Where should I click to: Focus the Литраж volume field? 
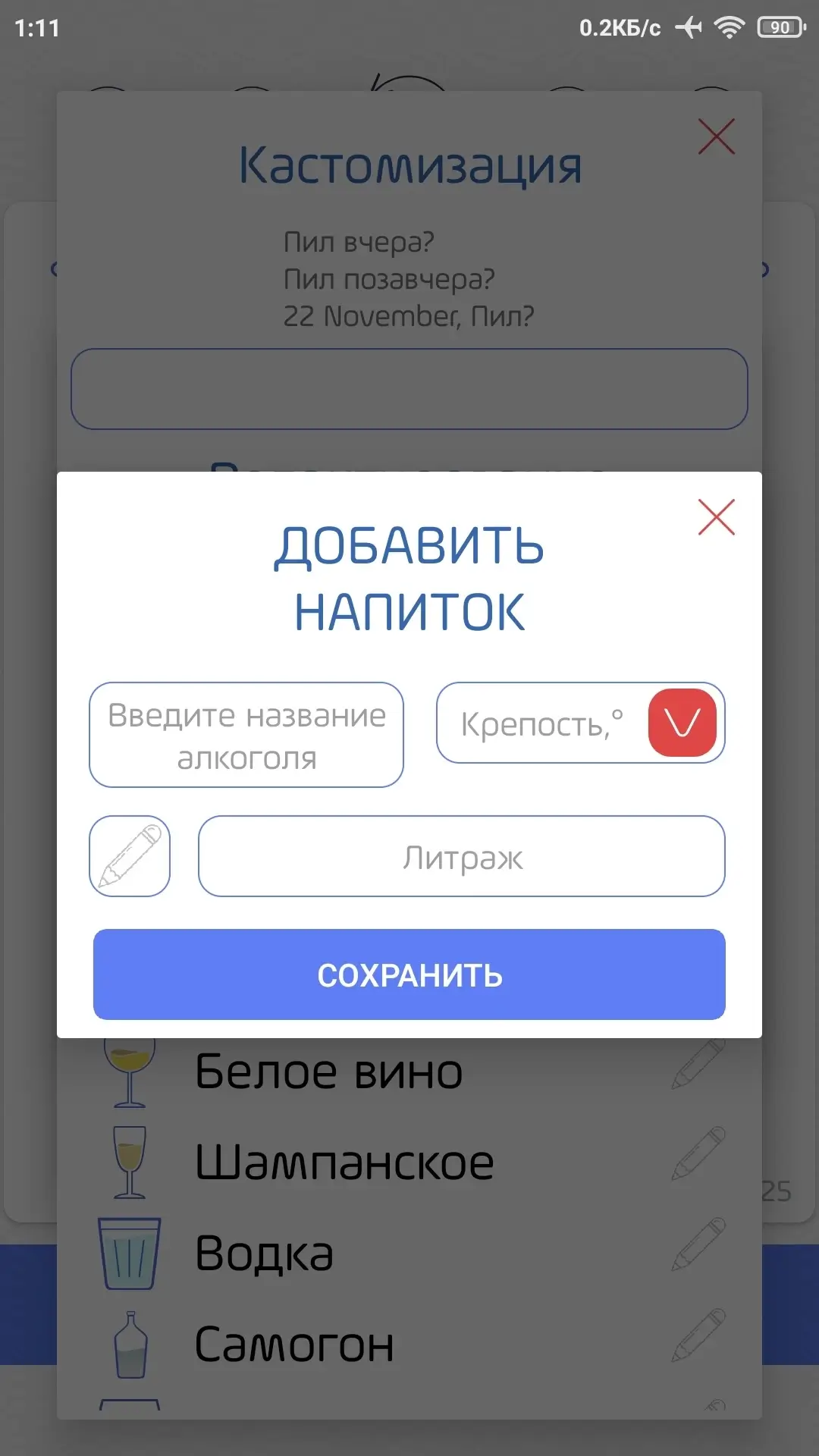(461, 857)
